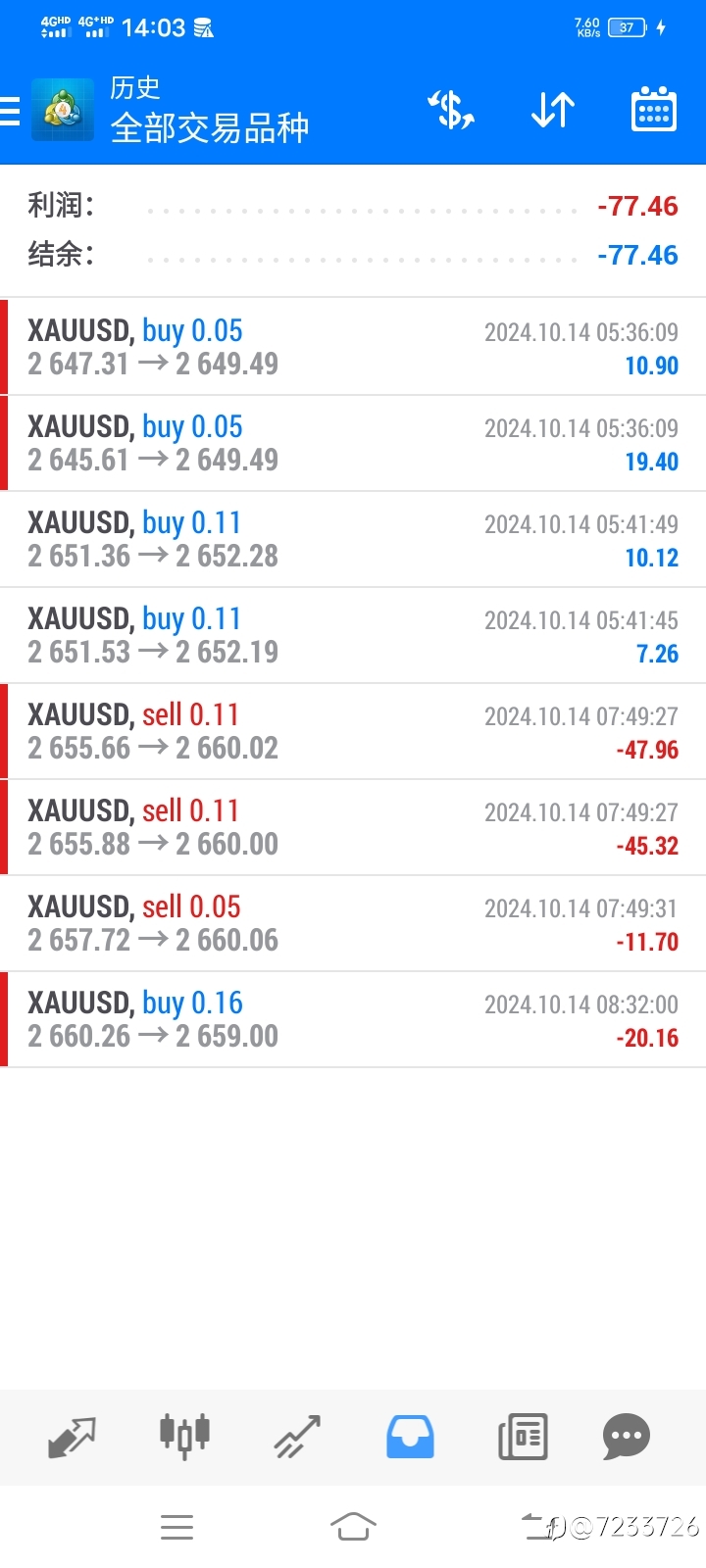This screenshot has height=1568, width=706.
Task: Open the hamburger drawer menu
Action: [10, 111]
